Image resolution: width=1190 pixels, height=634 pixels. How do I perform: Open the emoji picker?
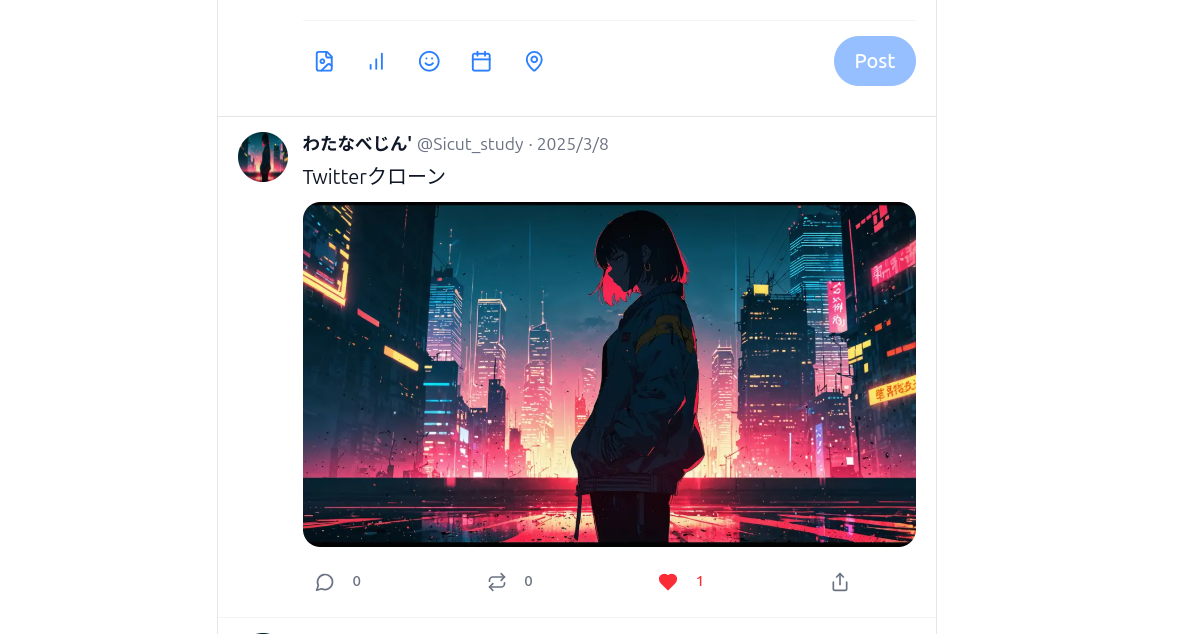429,62
